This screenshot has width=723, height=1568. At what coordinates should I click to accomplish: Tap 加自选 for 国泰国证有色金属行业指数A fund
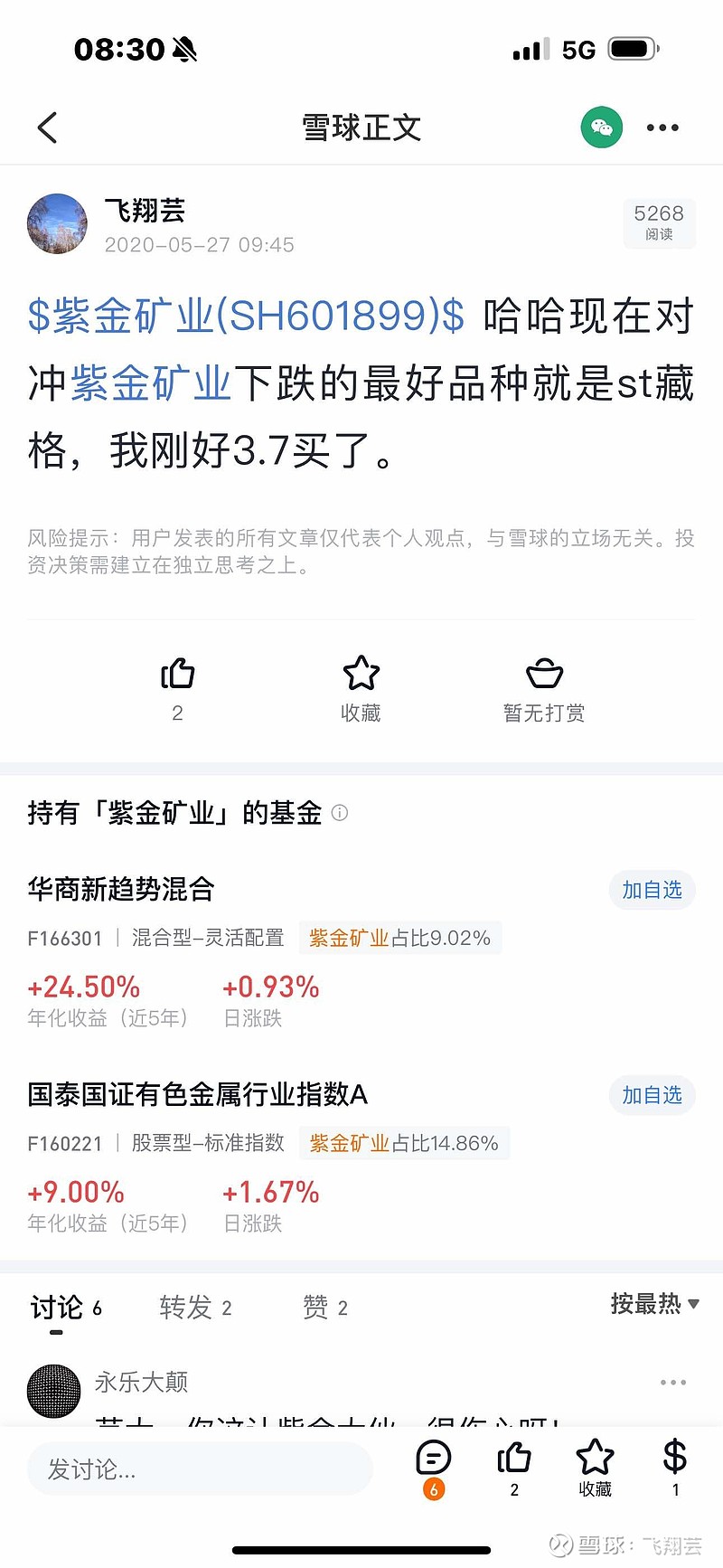(x=652, y=1095)
